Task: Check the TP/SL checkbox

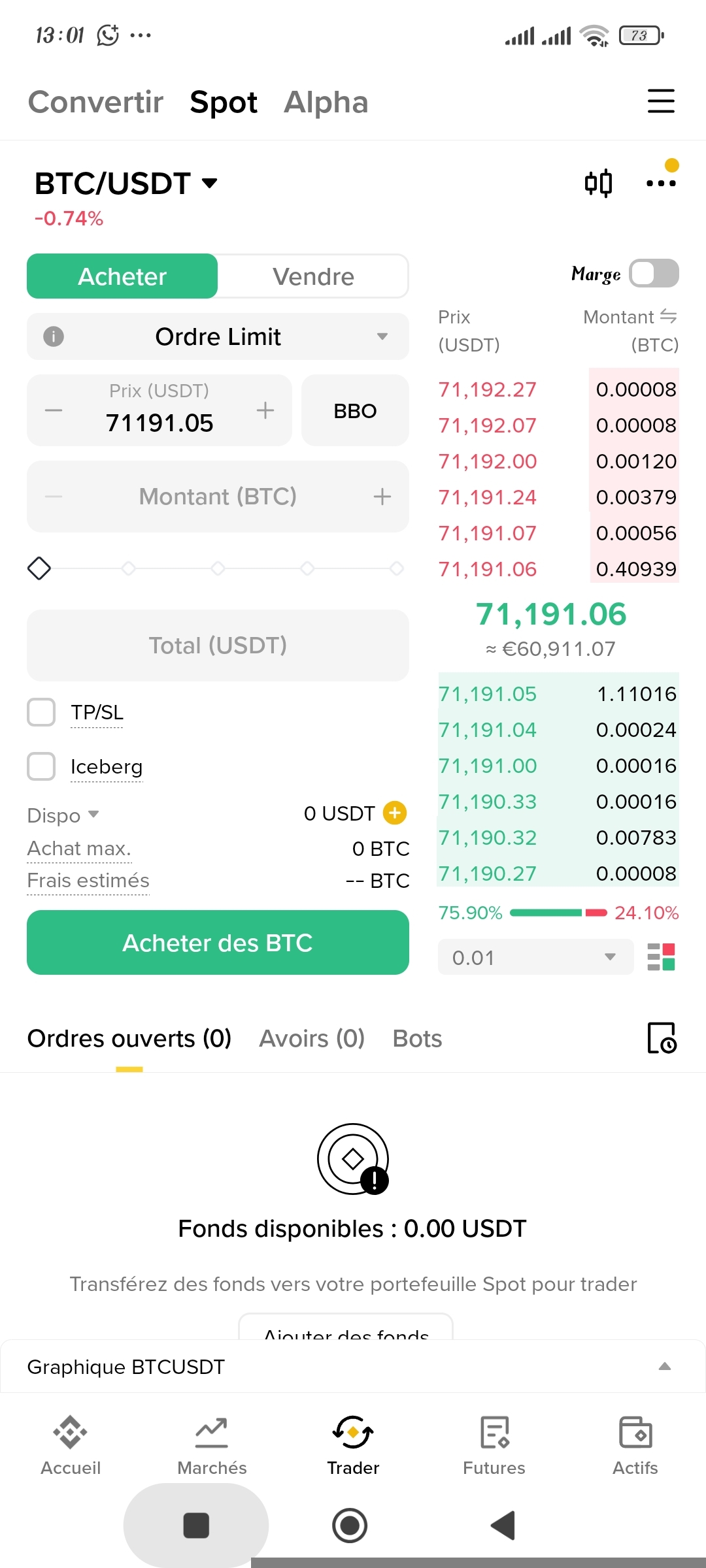Action: pyautogui.click(x=41, y=712)
